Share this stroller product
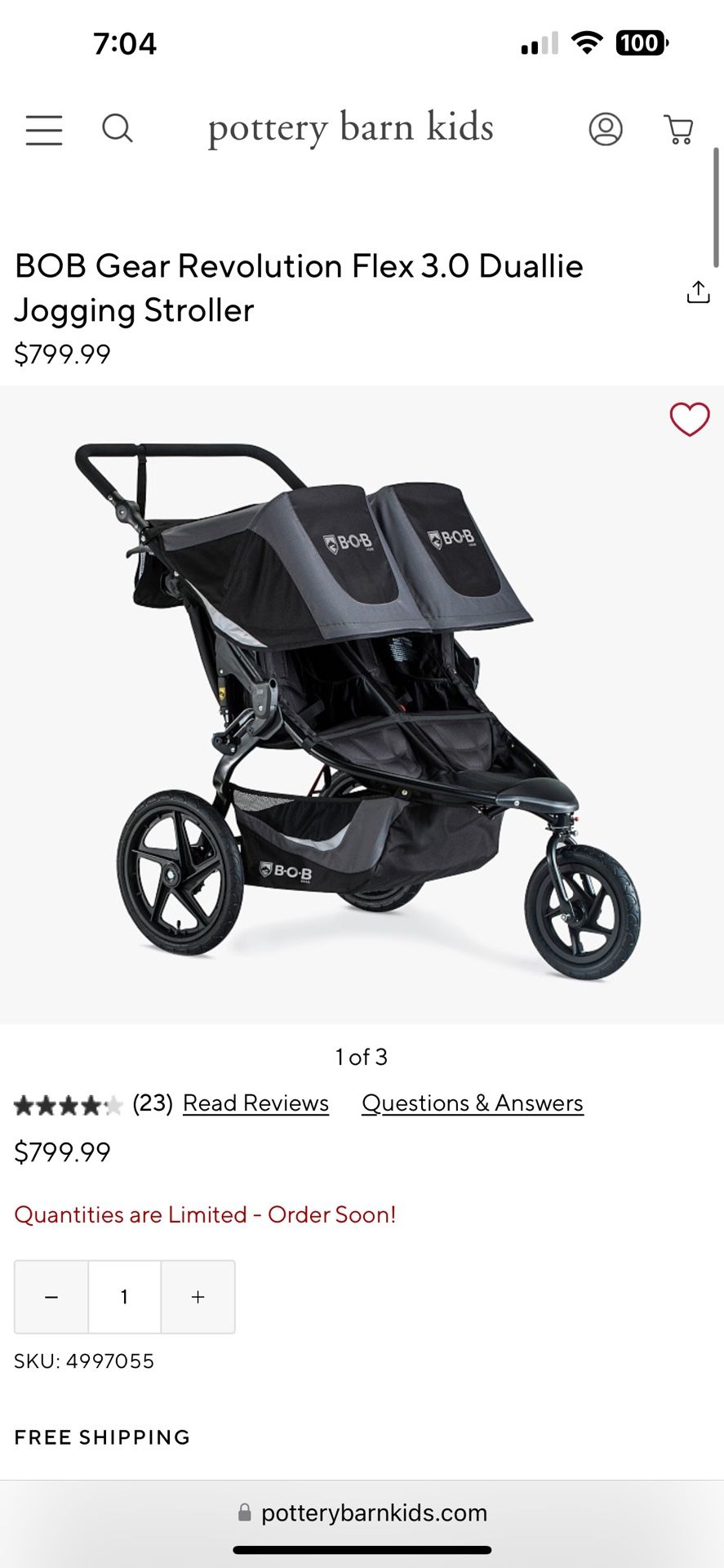This screenshot has width=724, height=1568. [x=698, y=292]
